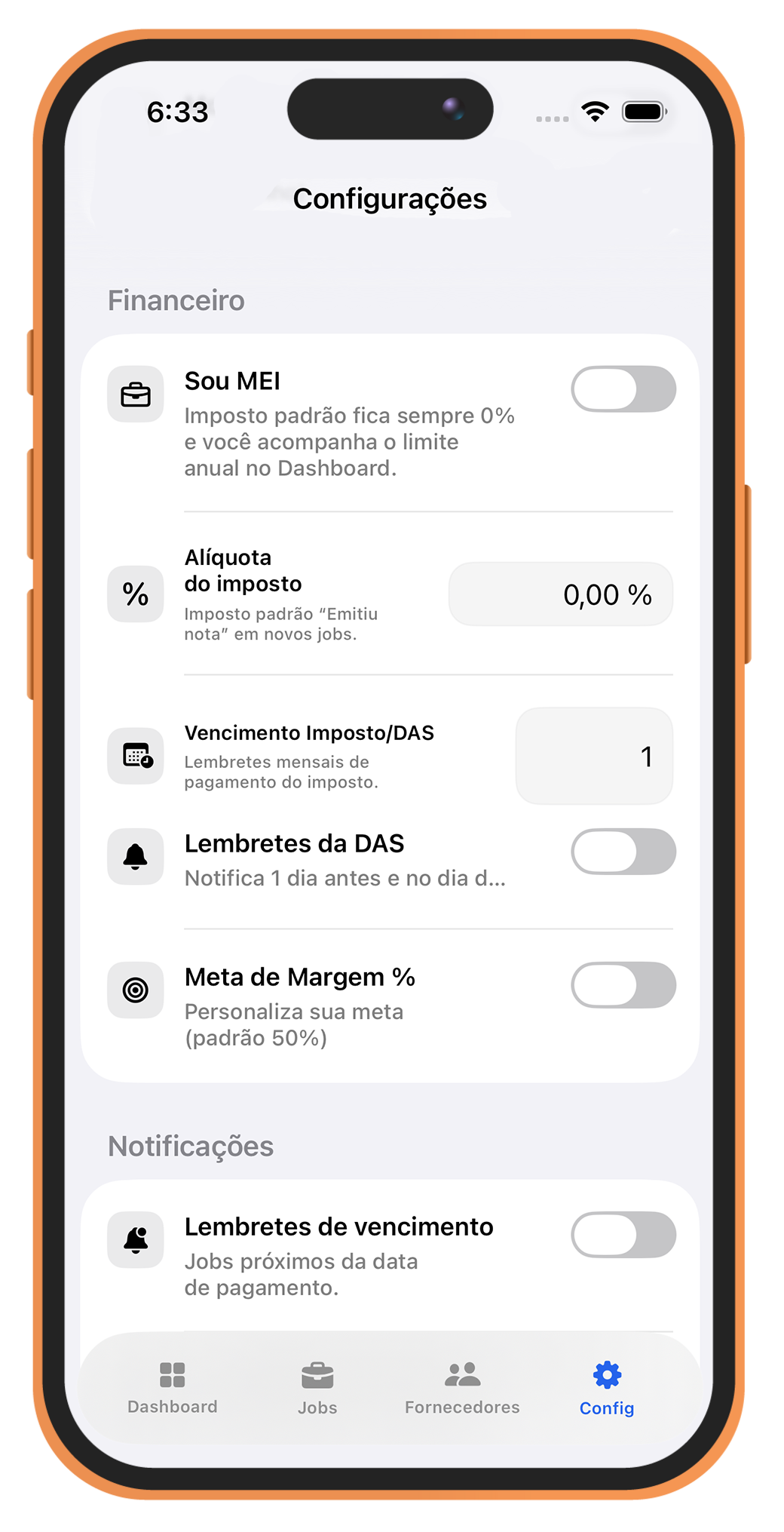Activate the Meta de Margem % switch
The width and height of the screenshot is (784, 1532).
(x=623, y=984)
